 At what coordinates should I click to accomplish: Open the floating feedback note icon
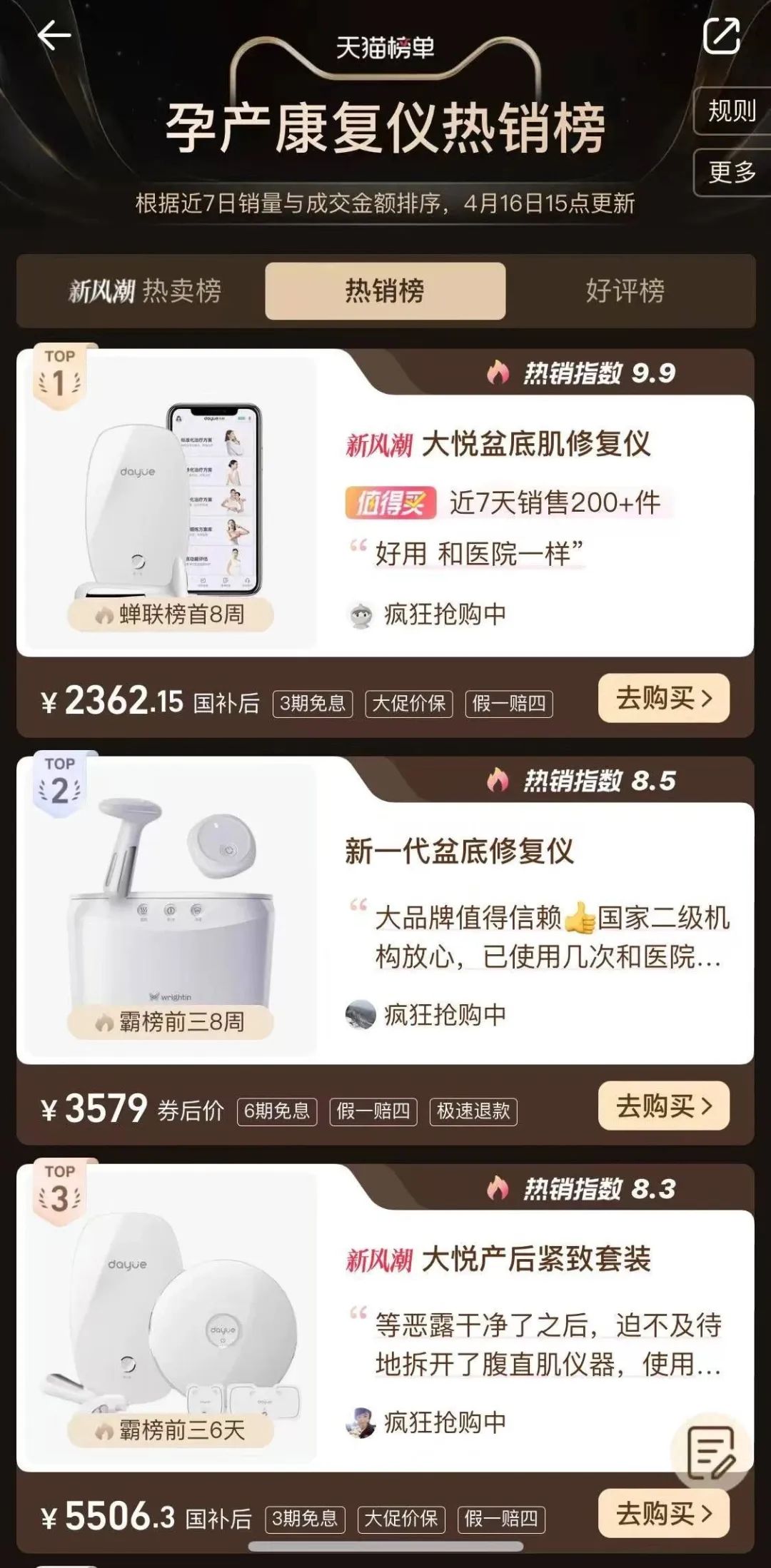(711, 1452)
